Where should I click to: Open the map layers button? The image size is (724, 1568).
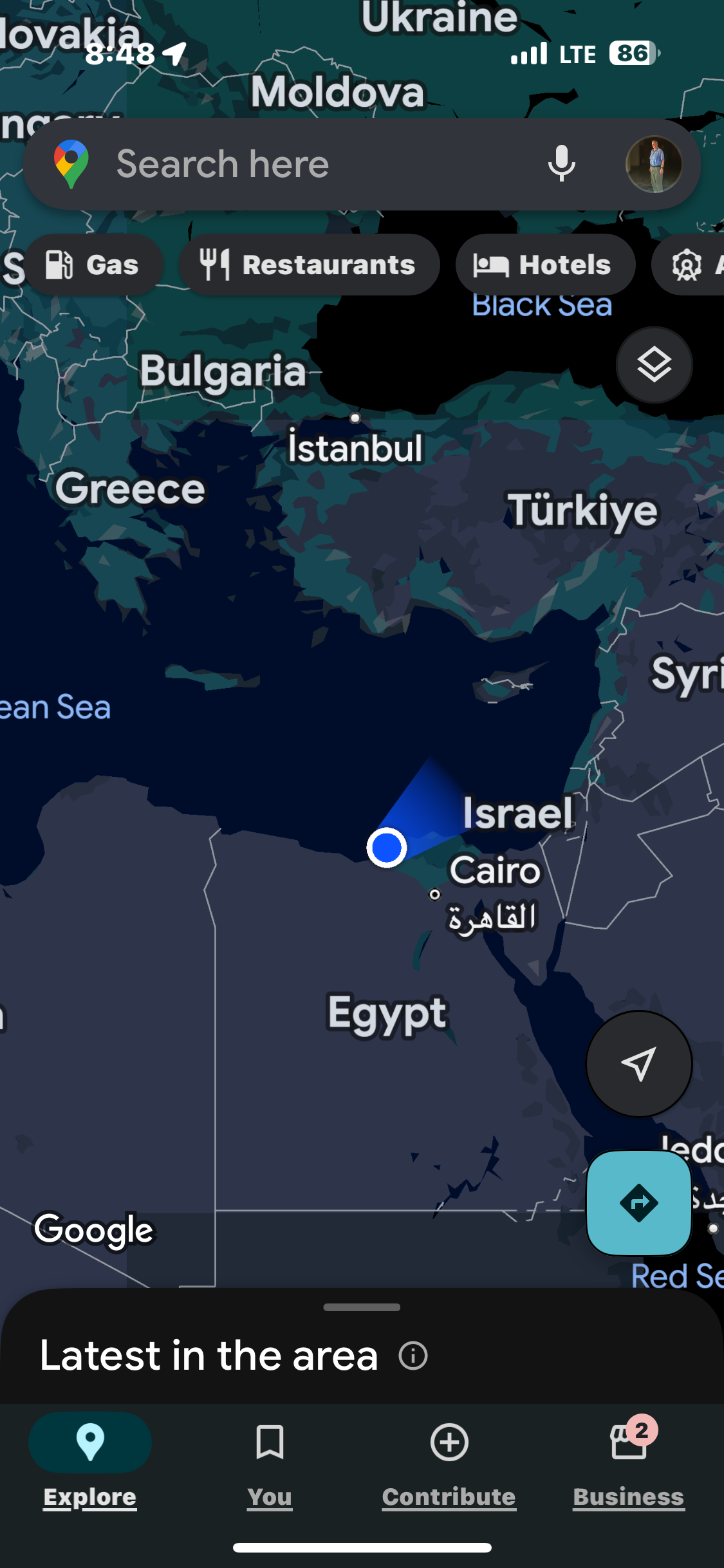click(654, 365)
